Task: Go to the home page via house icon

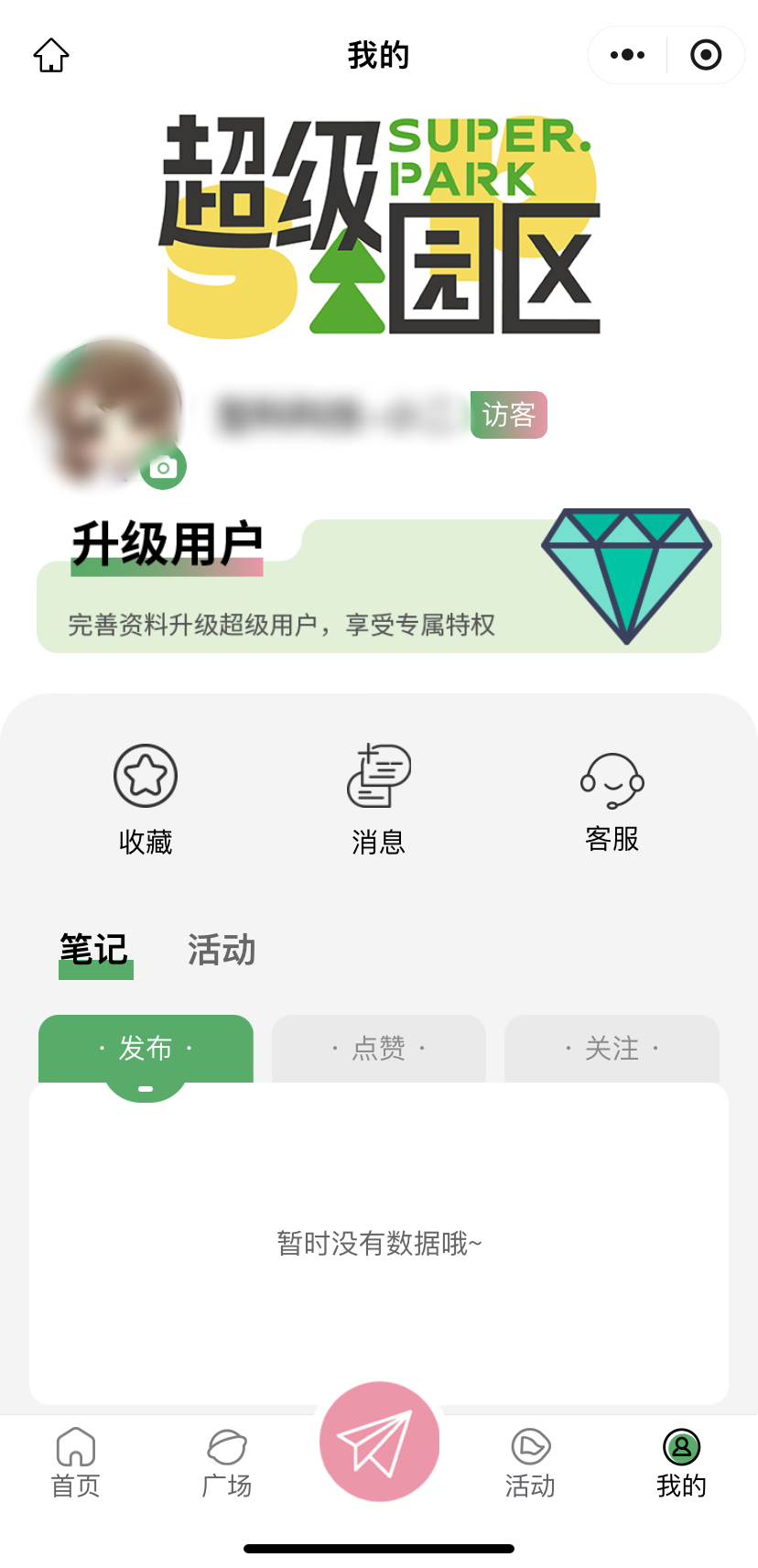Action: [x=51, y=55]
